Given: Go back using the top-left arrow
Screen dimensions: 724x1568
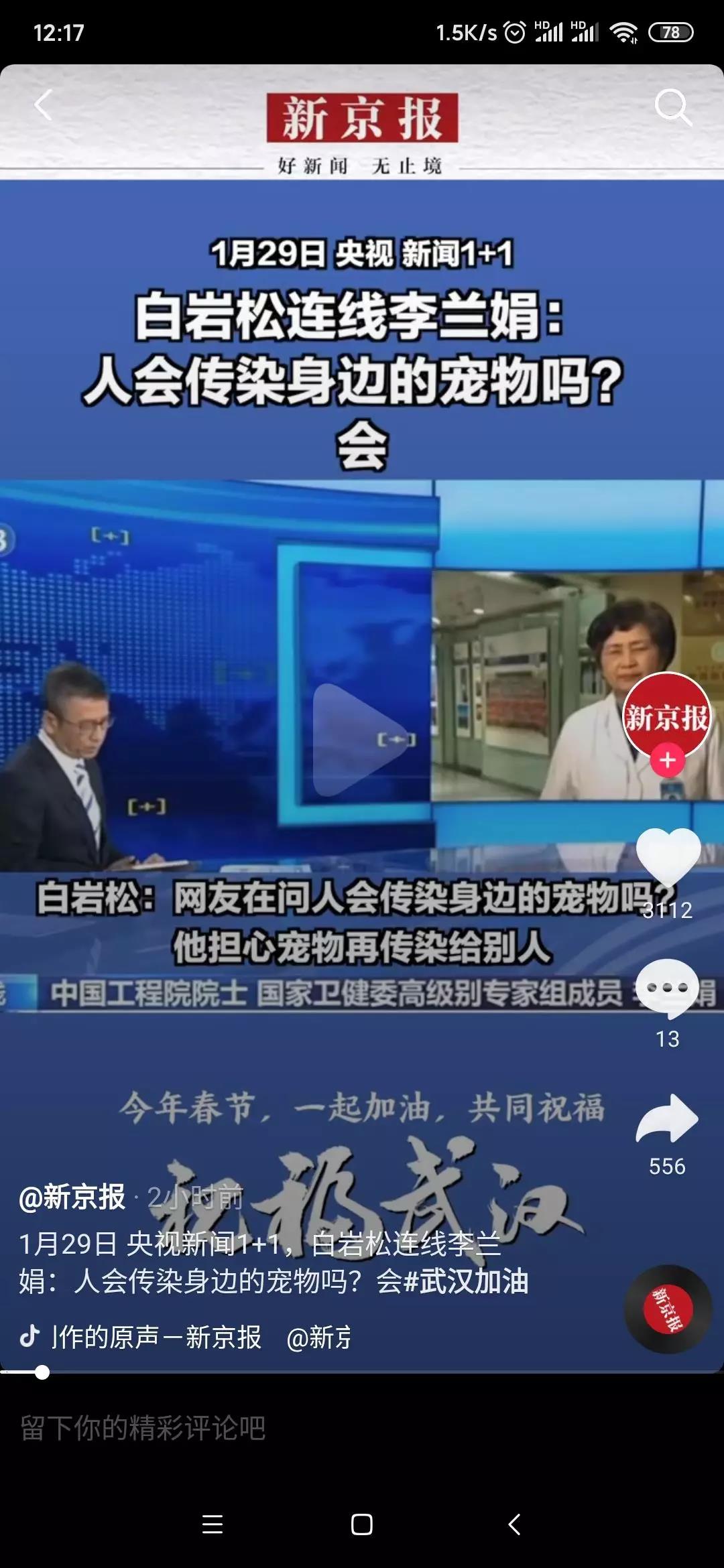Looking at the screenshot, I should pos(44,106).
